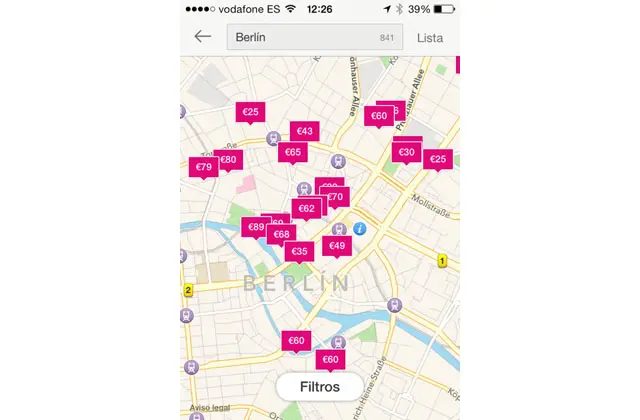Switch to Lista view

[x=430, y=38]
